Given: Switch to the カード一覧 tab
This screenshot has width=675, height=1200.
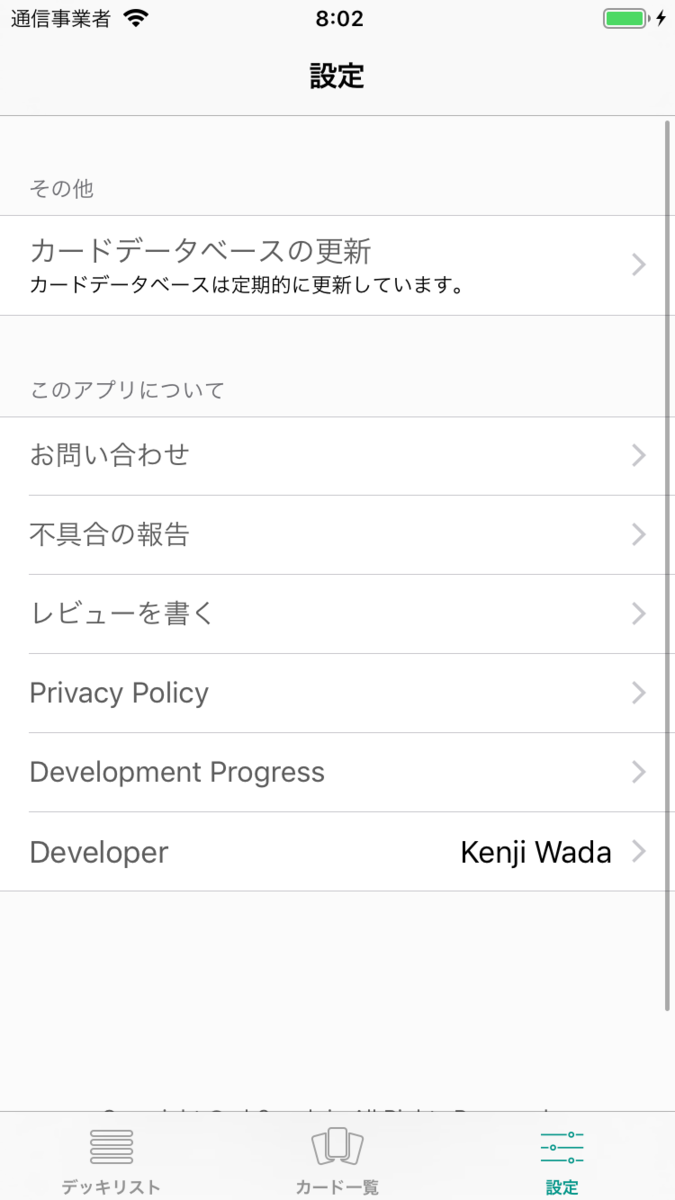Looking at the screenshot, I should [x=337, y=1160].
